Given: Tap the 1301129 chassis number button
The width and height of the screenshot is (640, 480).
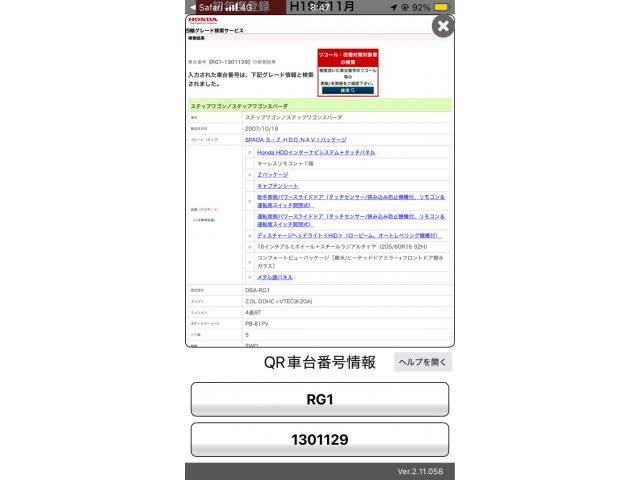Looking at the screenshot, I should pyautogui.click(x=319, y=439).
